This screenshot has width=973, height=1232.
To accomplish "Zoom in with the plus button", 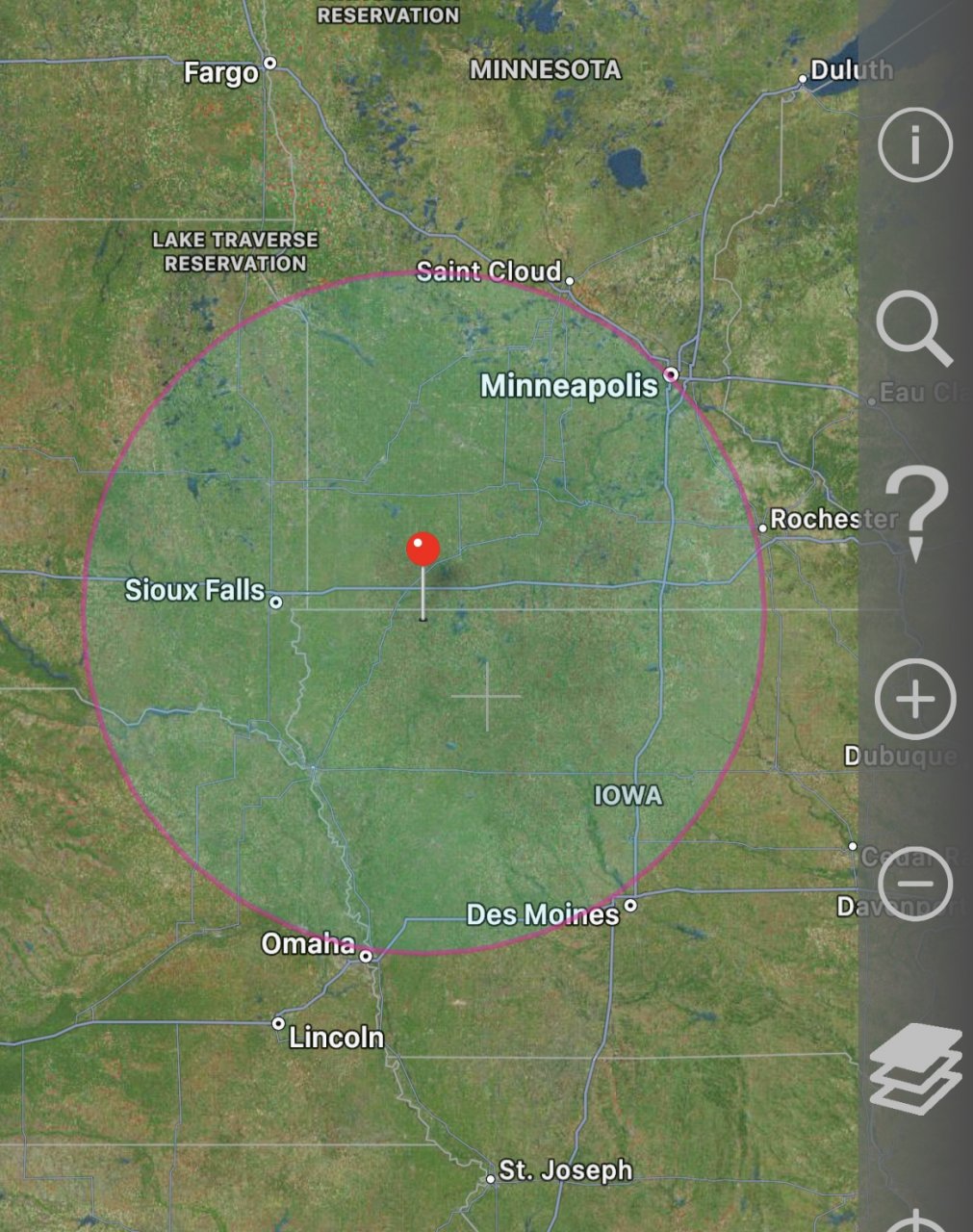I will click(x=915, y=700).
